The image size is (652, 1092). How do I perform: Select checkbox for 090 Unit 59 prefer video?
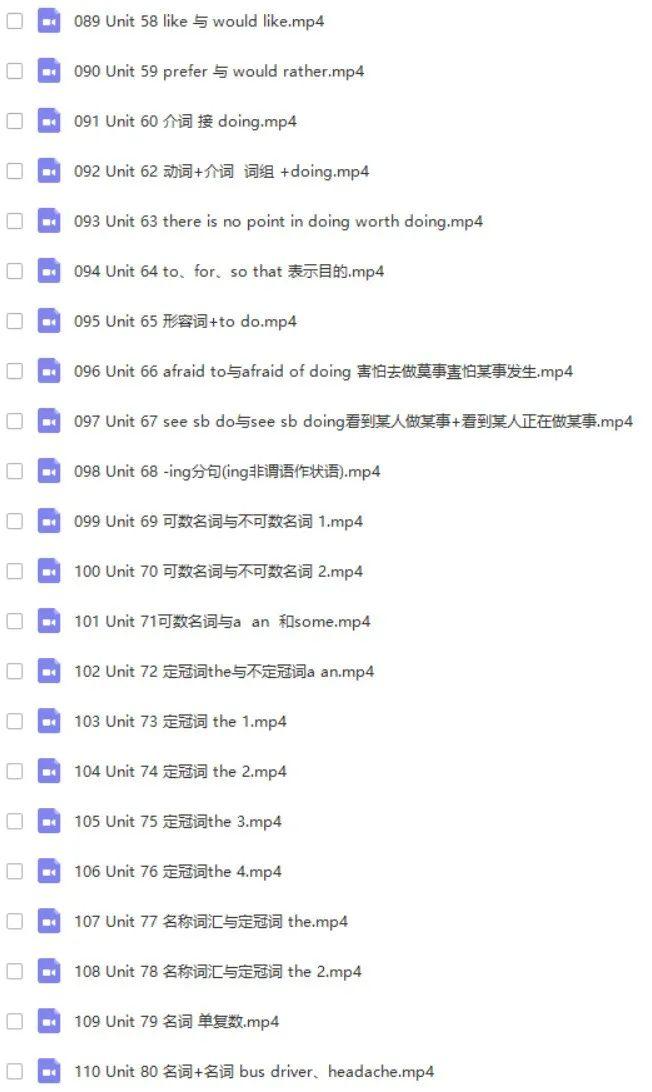pyautogui.click(x=14, y=71)
